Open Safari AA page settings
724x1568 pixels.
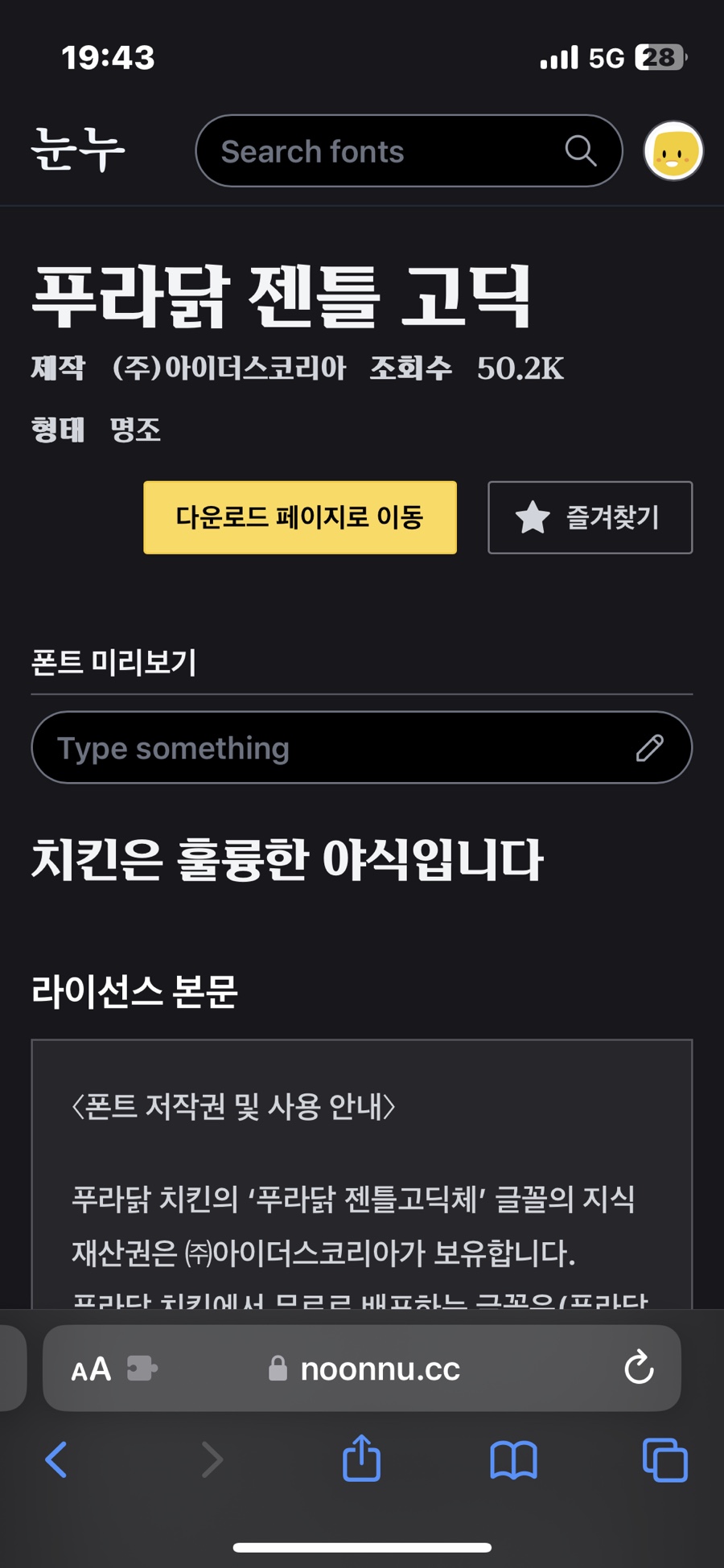point(91,1369)
